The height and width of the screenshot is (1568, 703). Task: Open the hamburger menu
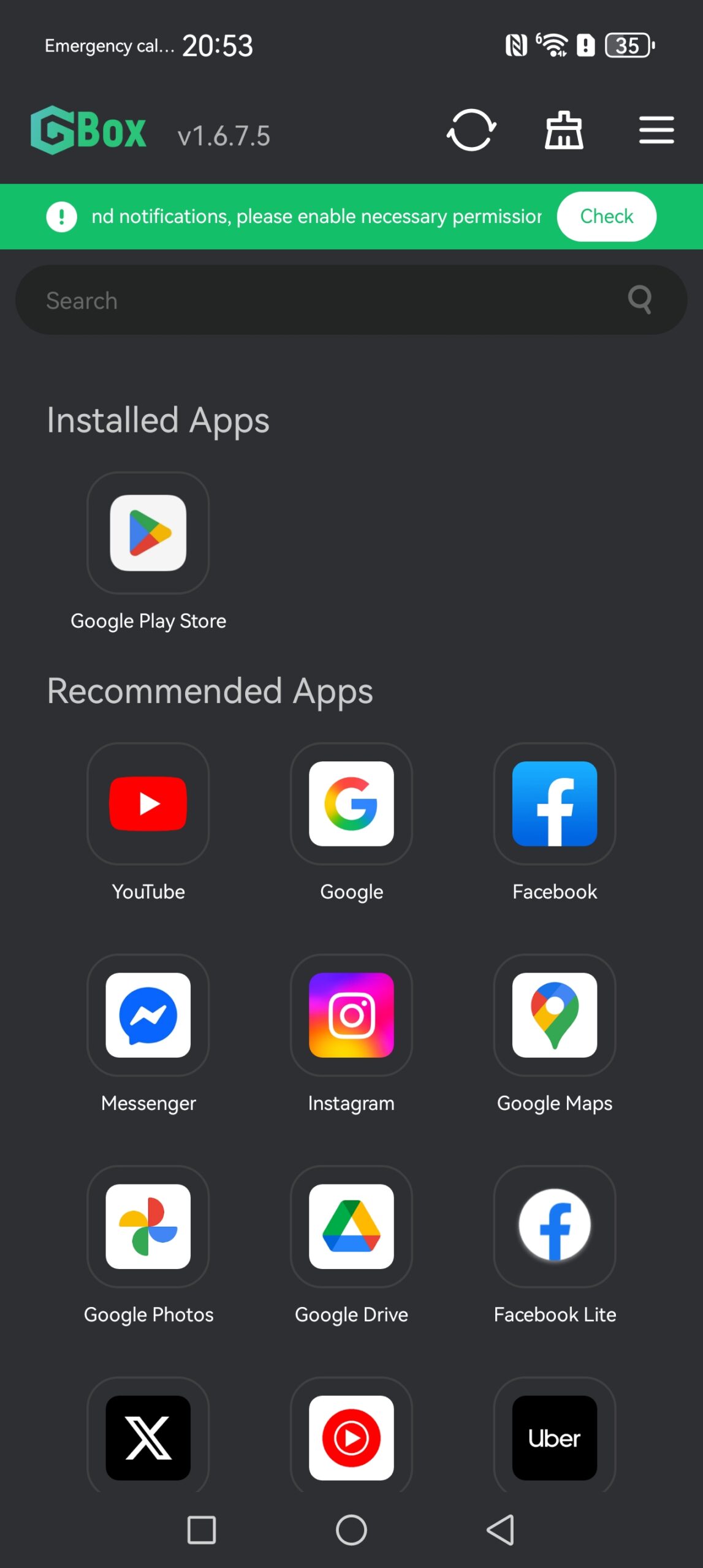tap(656, 130)
